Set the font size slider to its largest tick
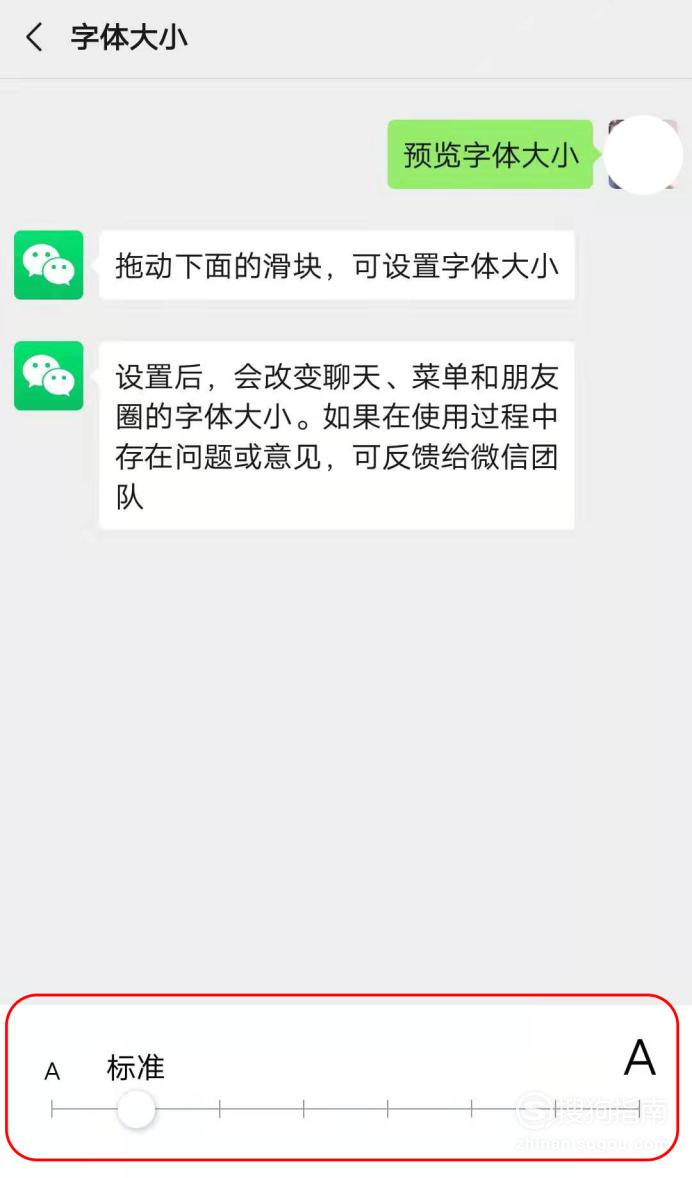The height and width of the screenshot is (1178, 692). pyautogui.click(x=639, y=1108)
